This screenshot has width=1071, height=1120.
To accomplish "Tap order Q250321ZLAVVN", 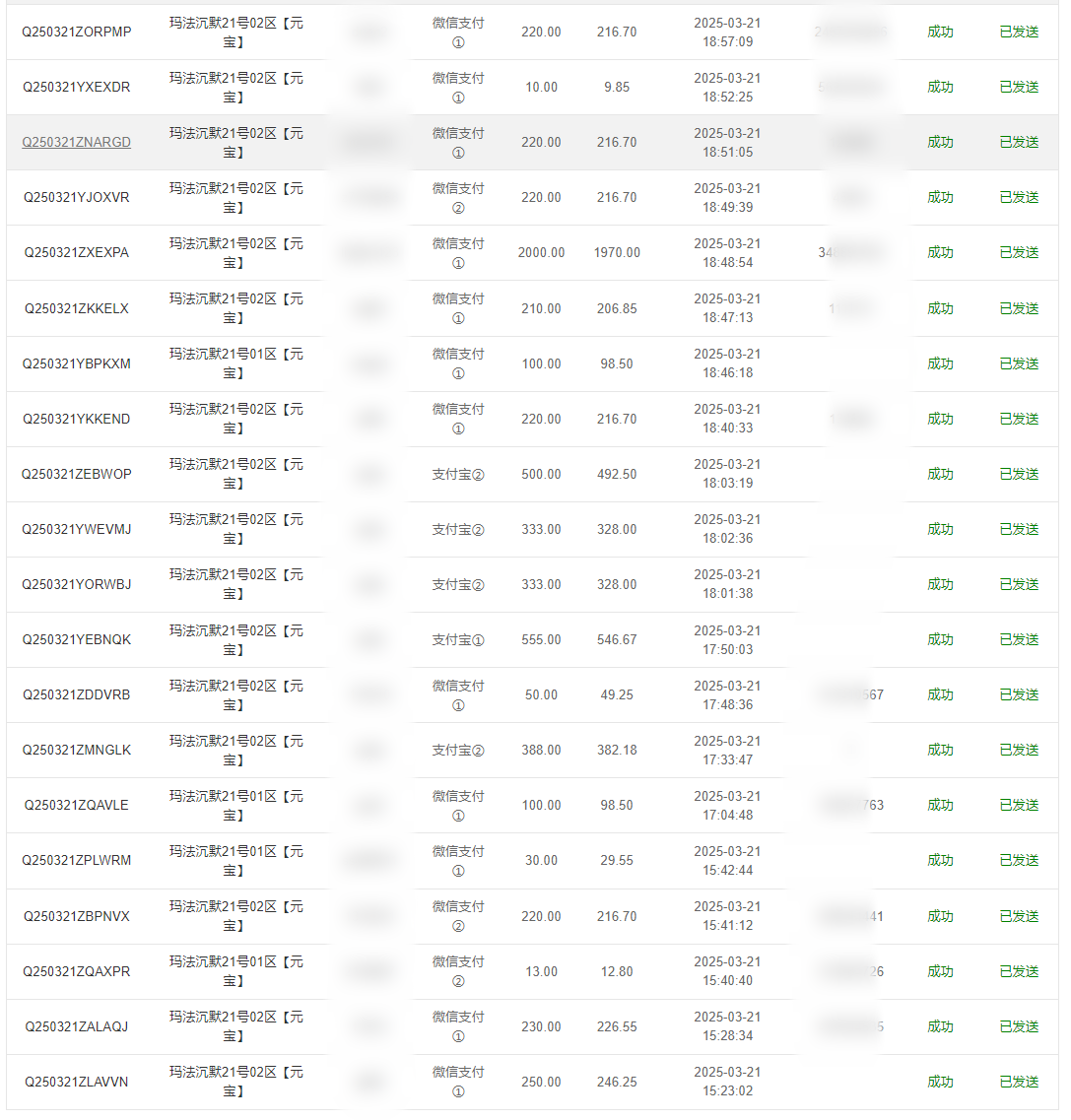I will click(x=77, y=1083).
